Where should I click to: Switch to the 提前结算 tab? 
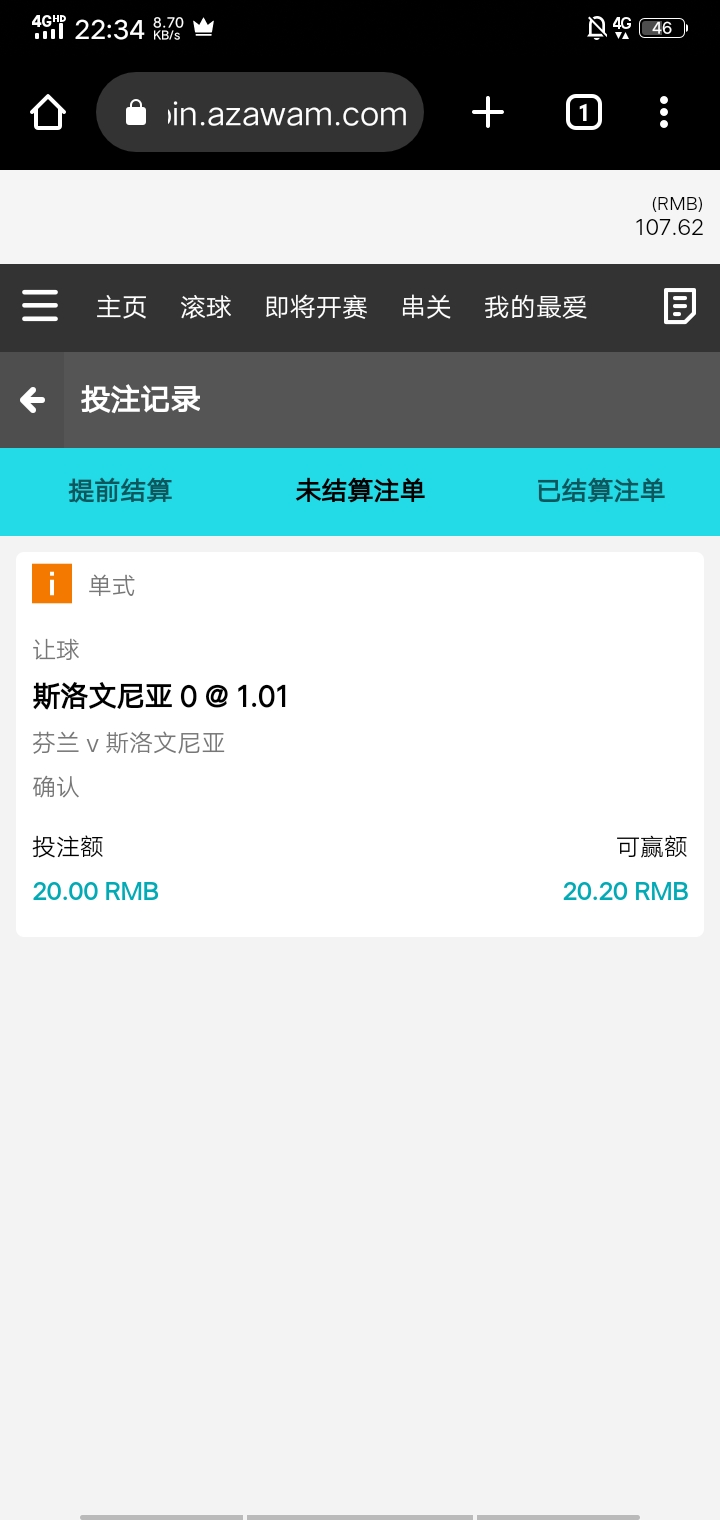(120, 491)
